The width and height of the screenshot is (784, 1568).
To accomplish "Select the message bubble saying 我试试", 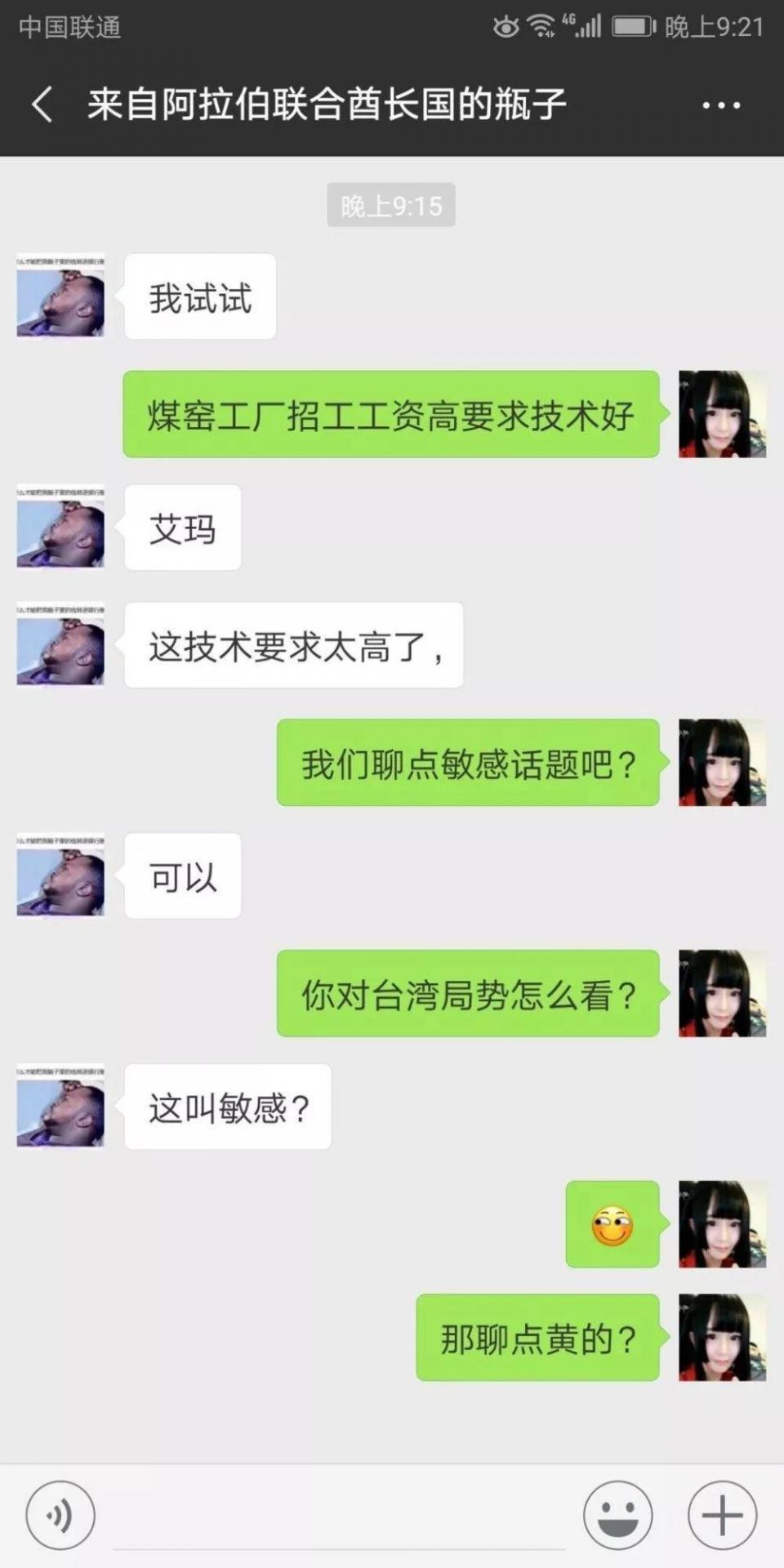I will tap(200, 298).
